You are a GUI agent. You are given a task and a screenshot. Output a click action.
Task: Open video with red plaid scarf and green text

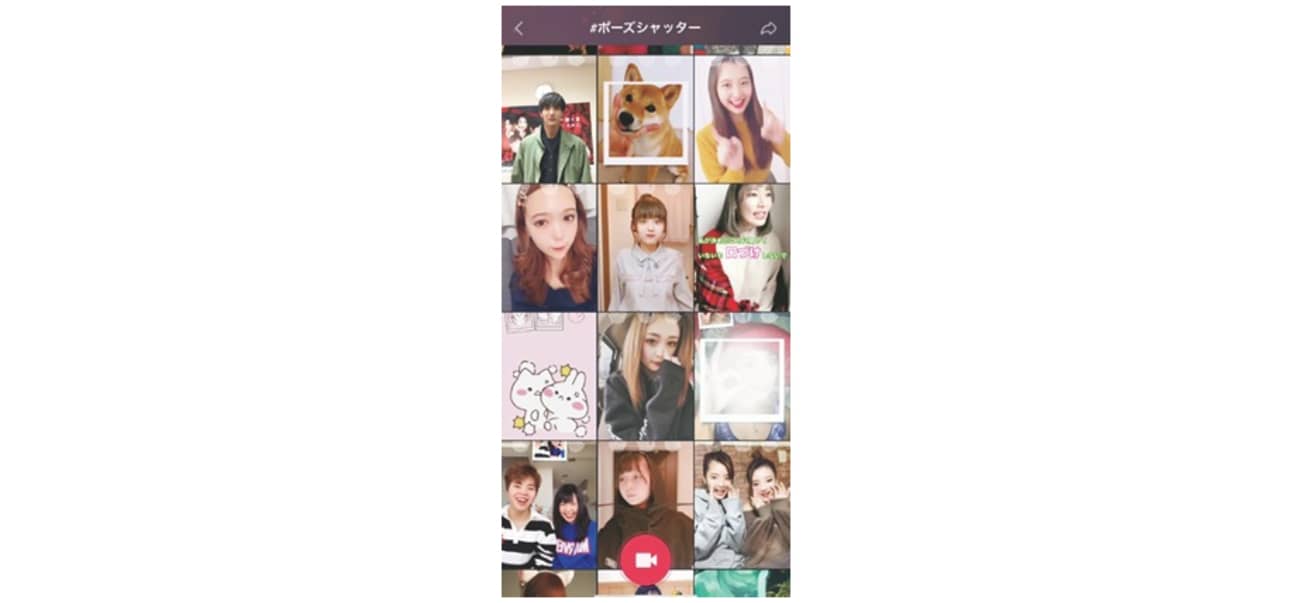click(741, 247)
